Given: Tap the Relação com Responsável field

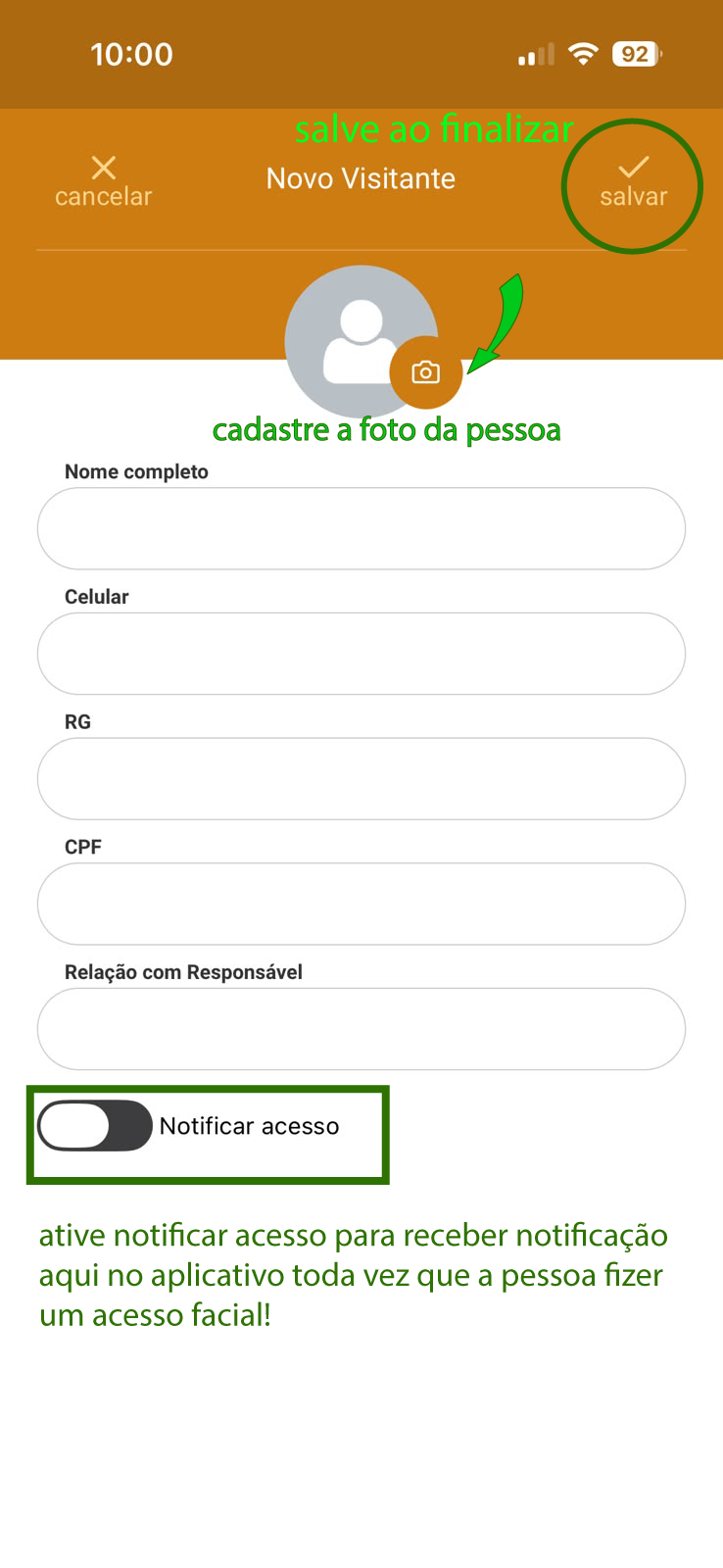Looking at the screenshot, I should [361, 1029].
